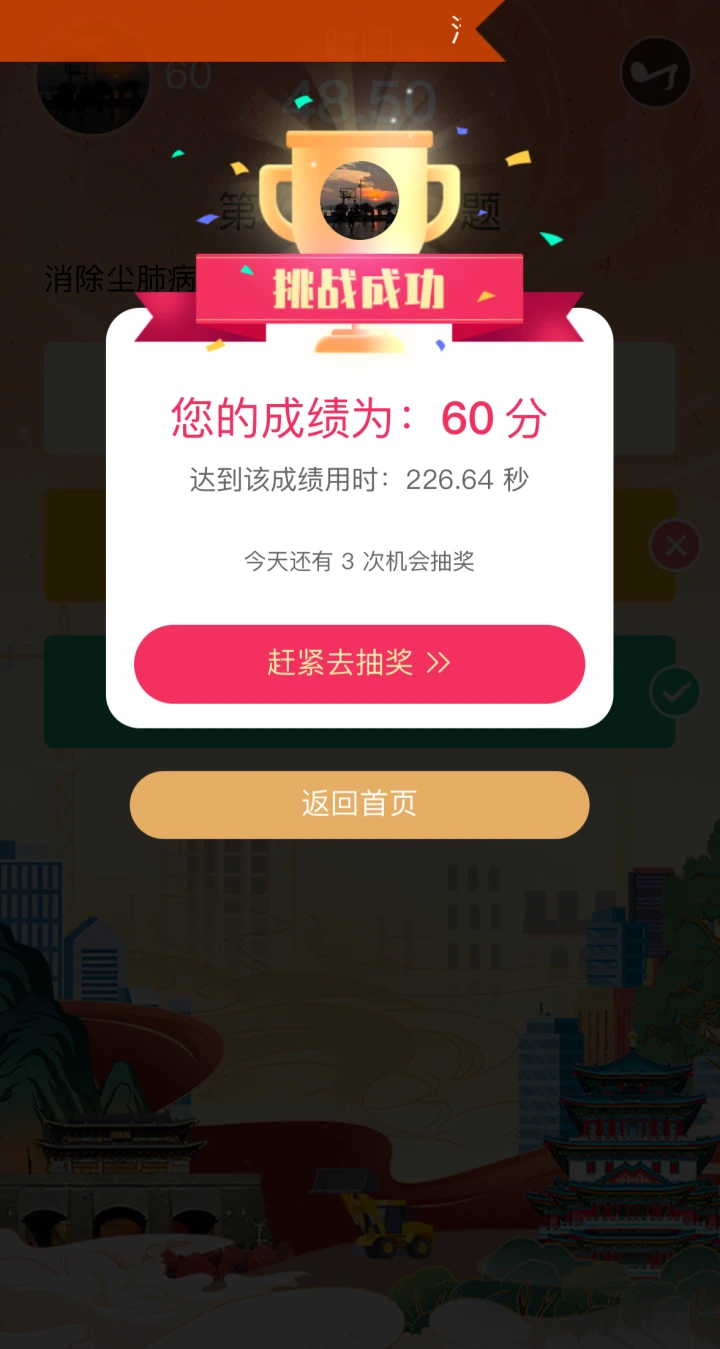Tap the 赶紧去抽奖 lottery button
Screen dimensions: 720x1349
tap(359, 664)
